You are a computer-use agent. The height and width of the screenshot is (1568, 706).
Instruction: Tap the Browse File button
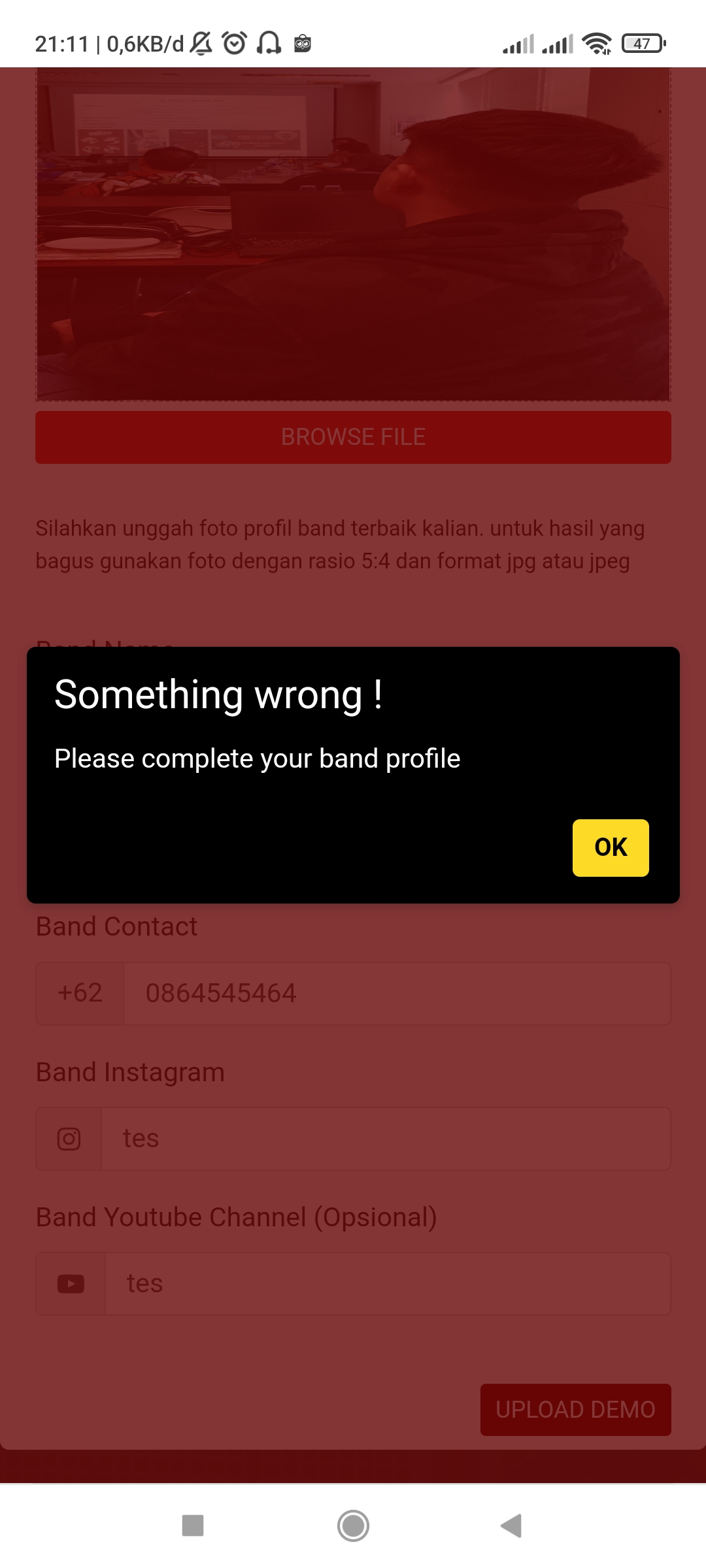pos(353,437)
